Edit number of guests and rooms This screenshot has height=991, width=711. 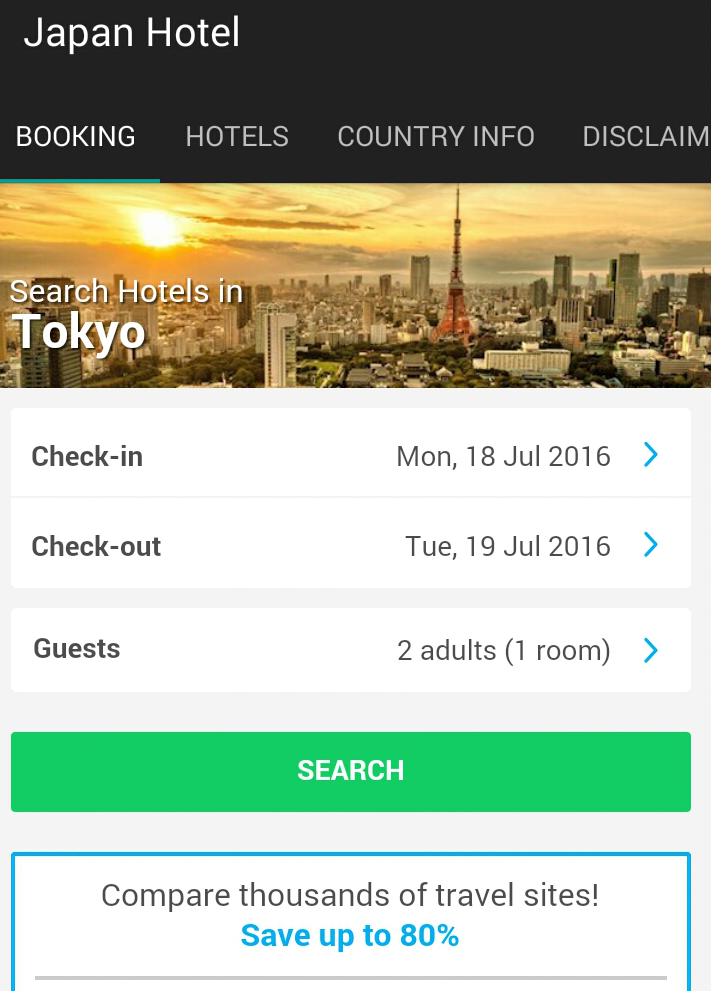[350, 650]
